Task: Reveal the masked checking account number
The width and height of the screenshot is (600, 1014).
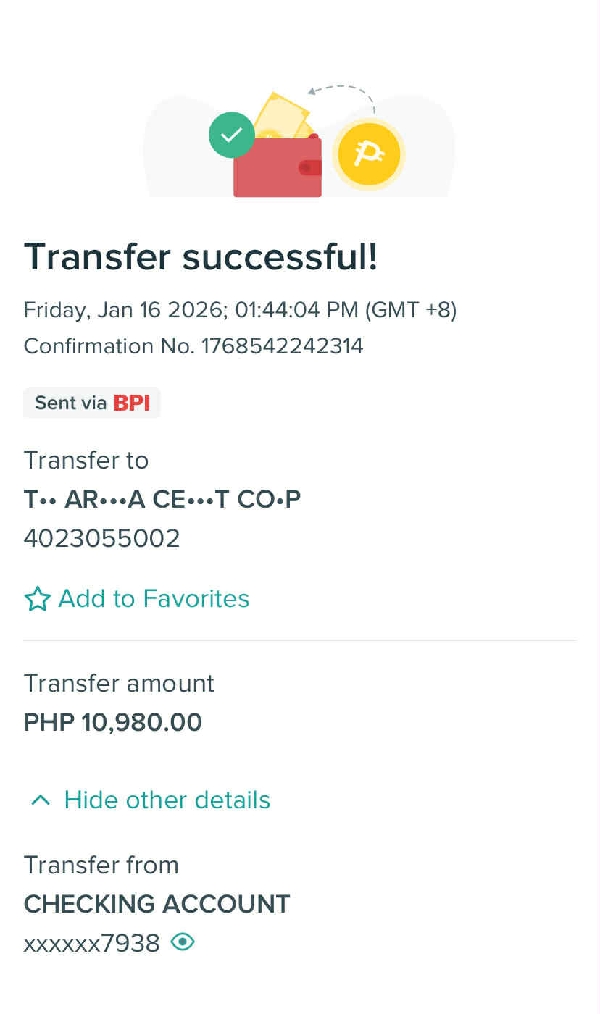Action: click(182, 942)
